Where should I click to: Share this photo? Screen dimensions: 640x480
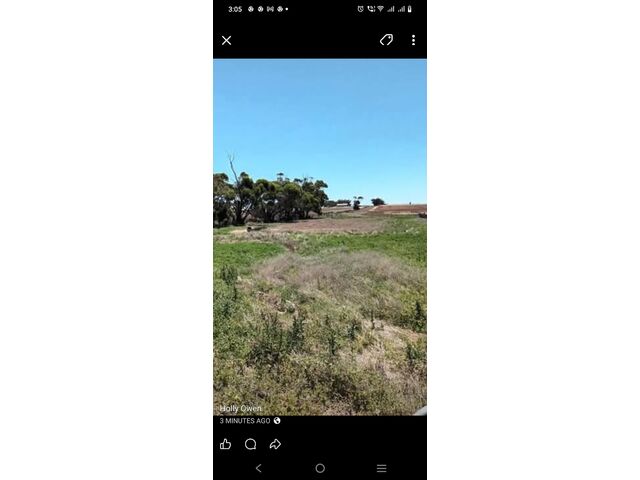(x=275, y=444)
